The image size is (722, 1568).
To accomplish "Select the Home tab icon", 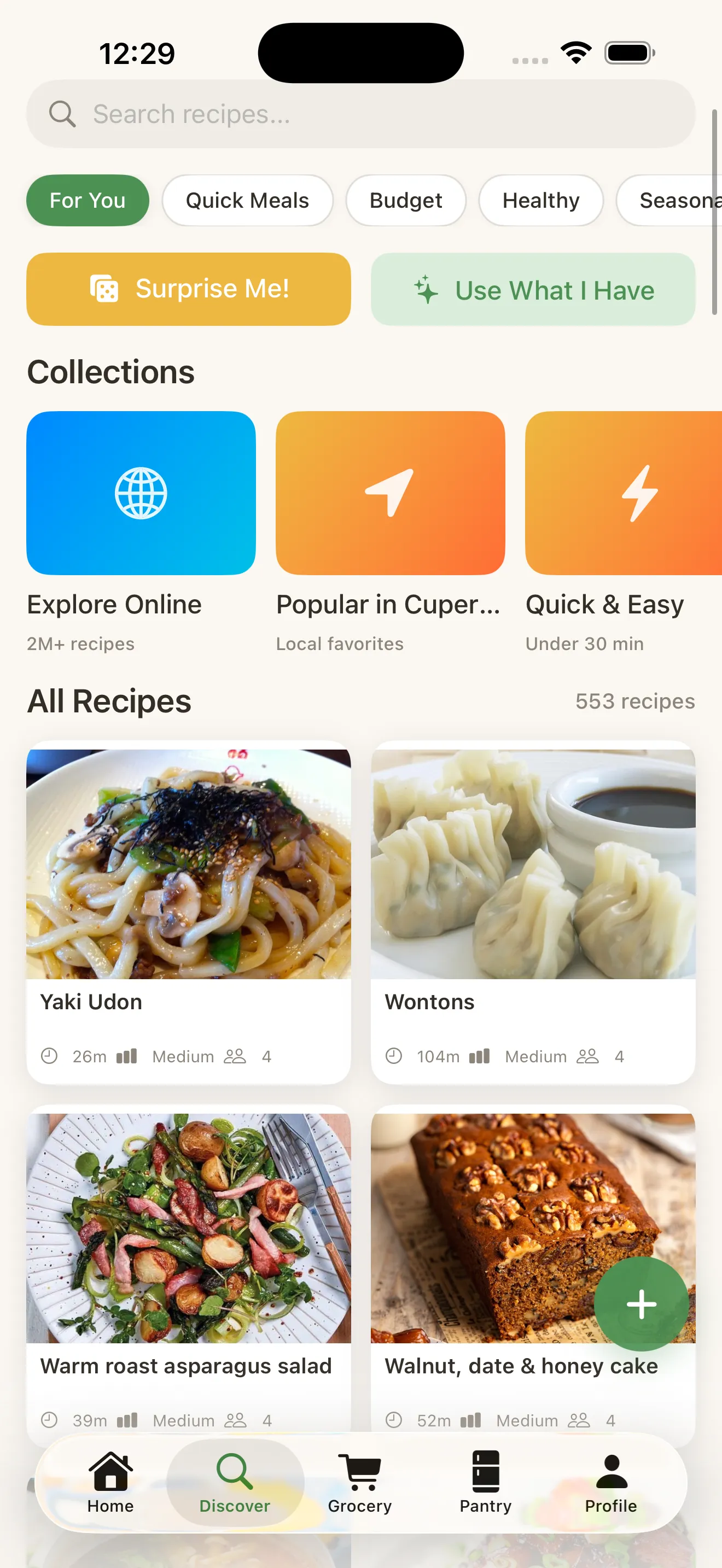I will 110,1470.
